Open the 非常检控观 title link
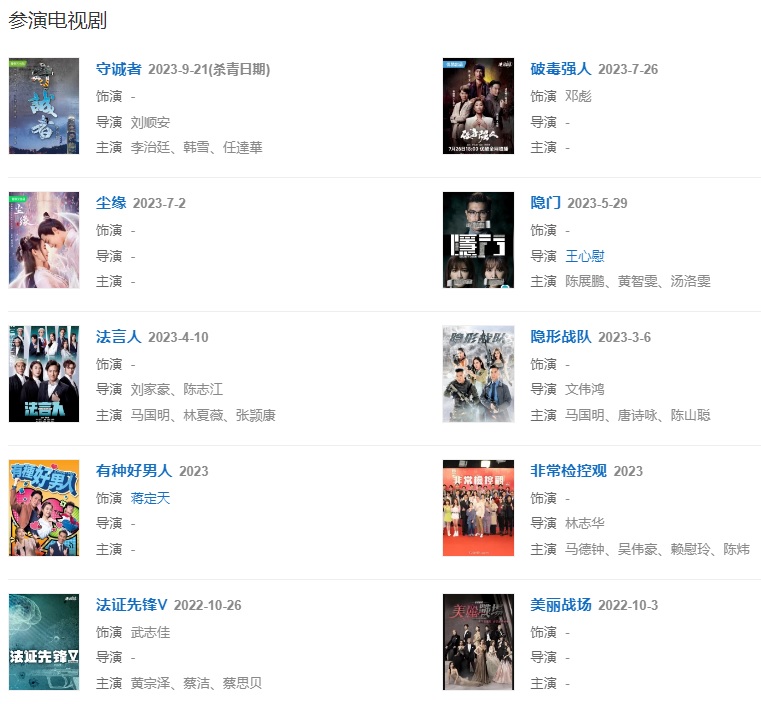This screenshot has height=704, width=761. [568, 471]
